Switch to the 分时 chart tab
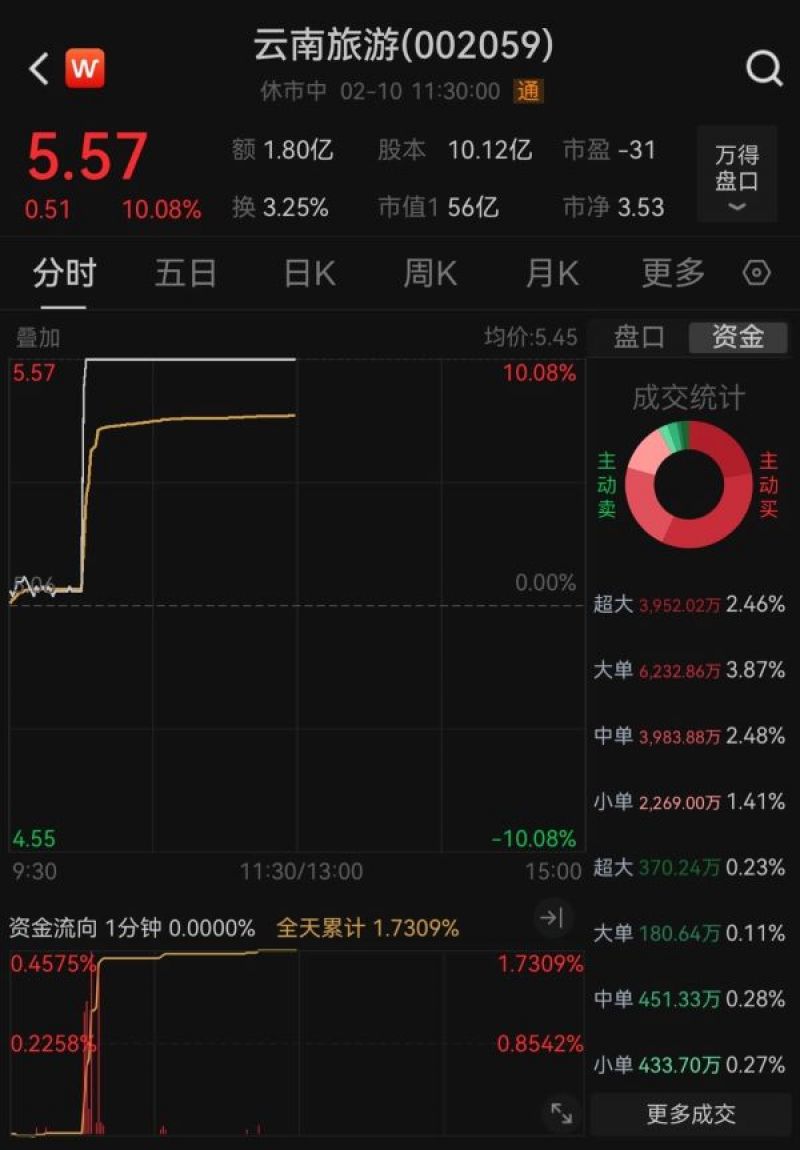Image resolution: width=800 pixels, height=1150 pixels. (64, 273)
